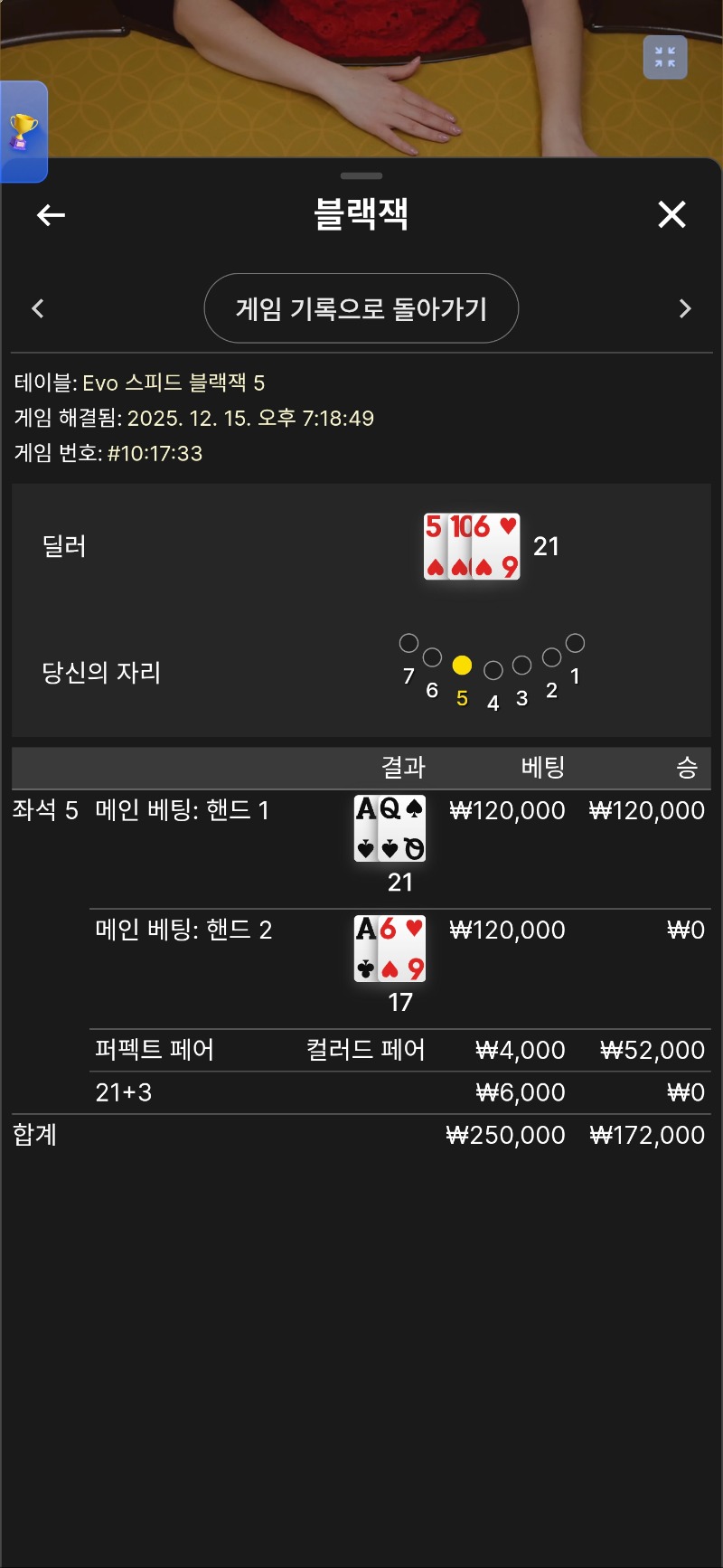Image resolution: width=723 pixels, height=1568 pixels.
Task: Open the trophy side tab
Action: pyautogui.click(x=23, y=132)
